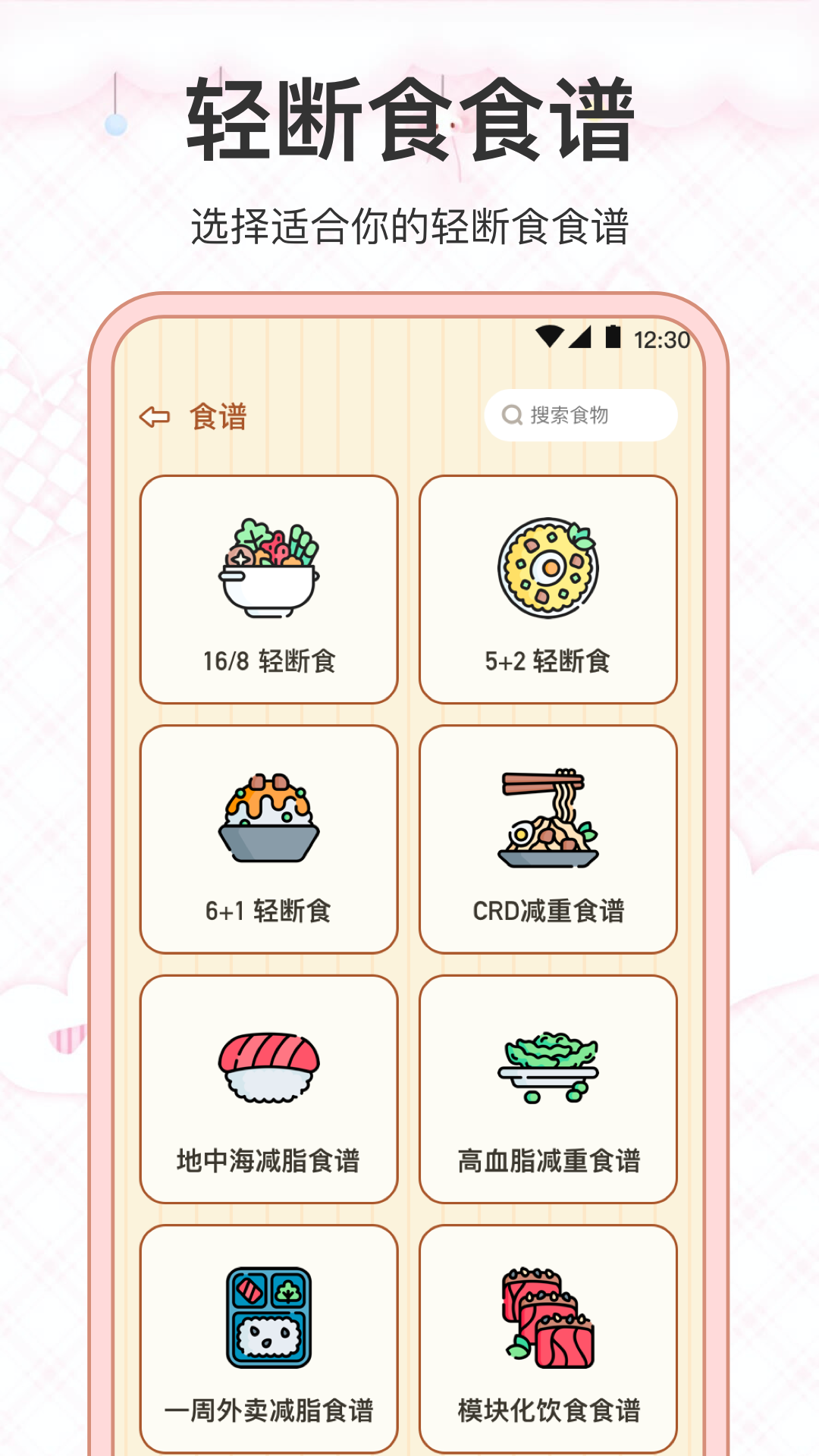The image size is (819, 1456).
Task: Click the cellular signal icon
Action: pyautogui.click(x=580, y=338)
